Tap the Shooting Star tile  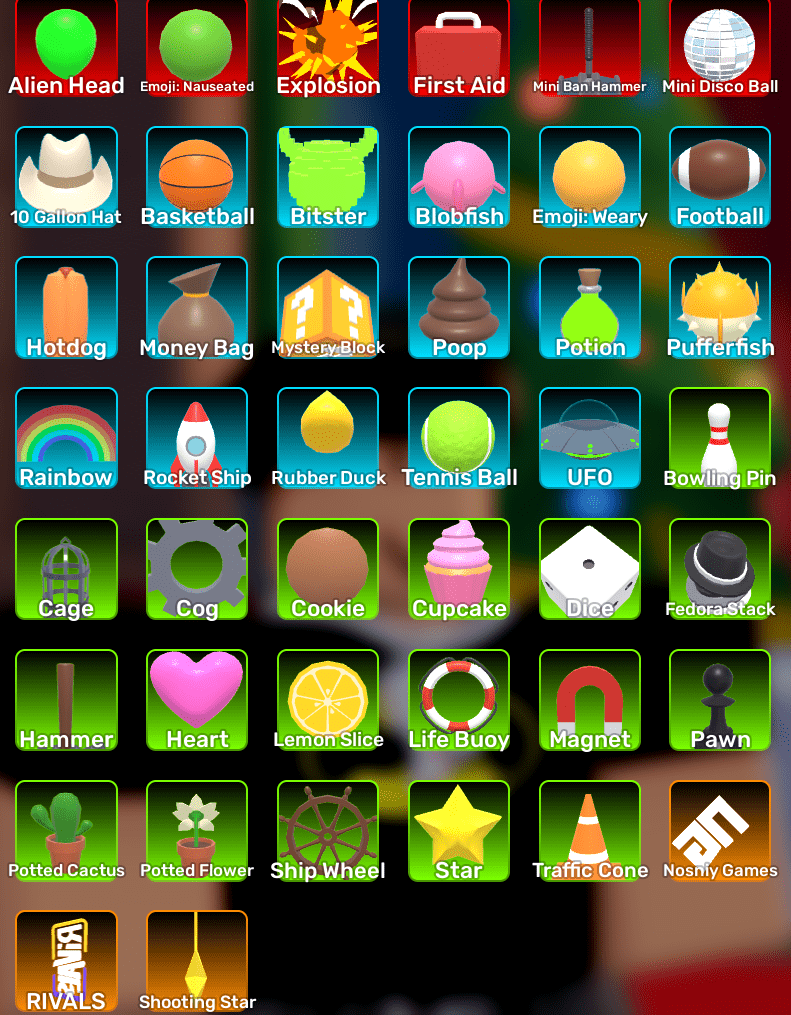click(x=197, y=961)
